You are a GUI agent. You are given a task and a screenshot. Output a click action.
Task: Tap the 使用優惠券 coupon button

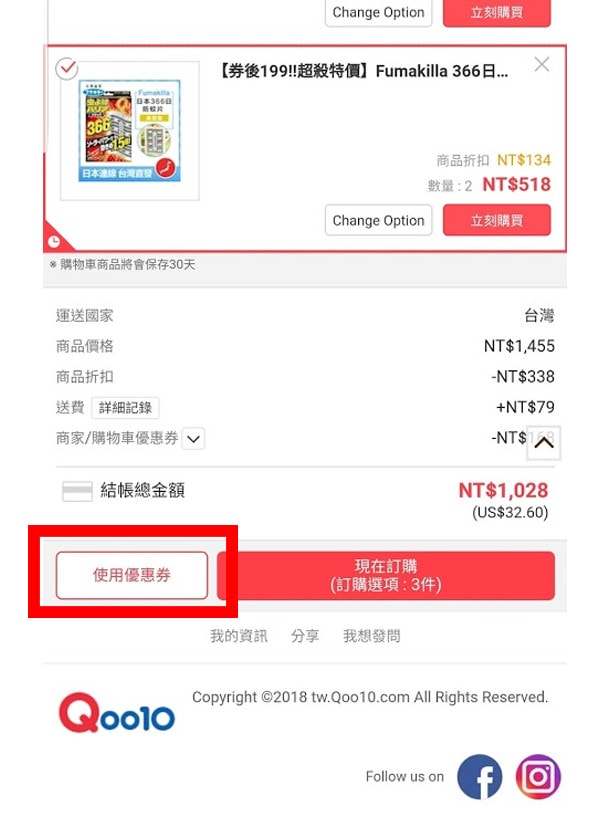pyautogui.click(x=132, y=575)
